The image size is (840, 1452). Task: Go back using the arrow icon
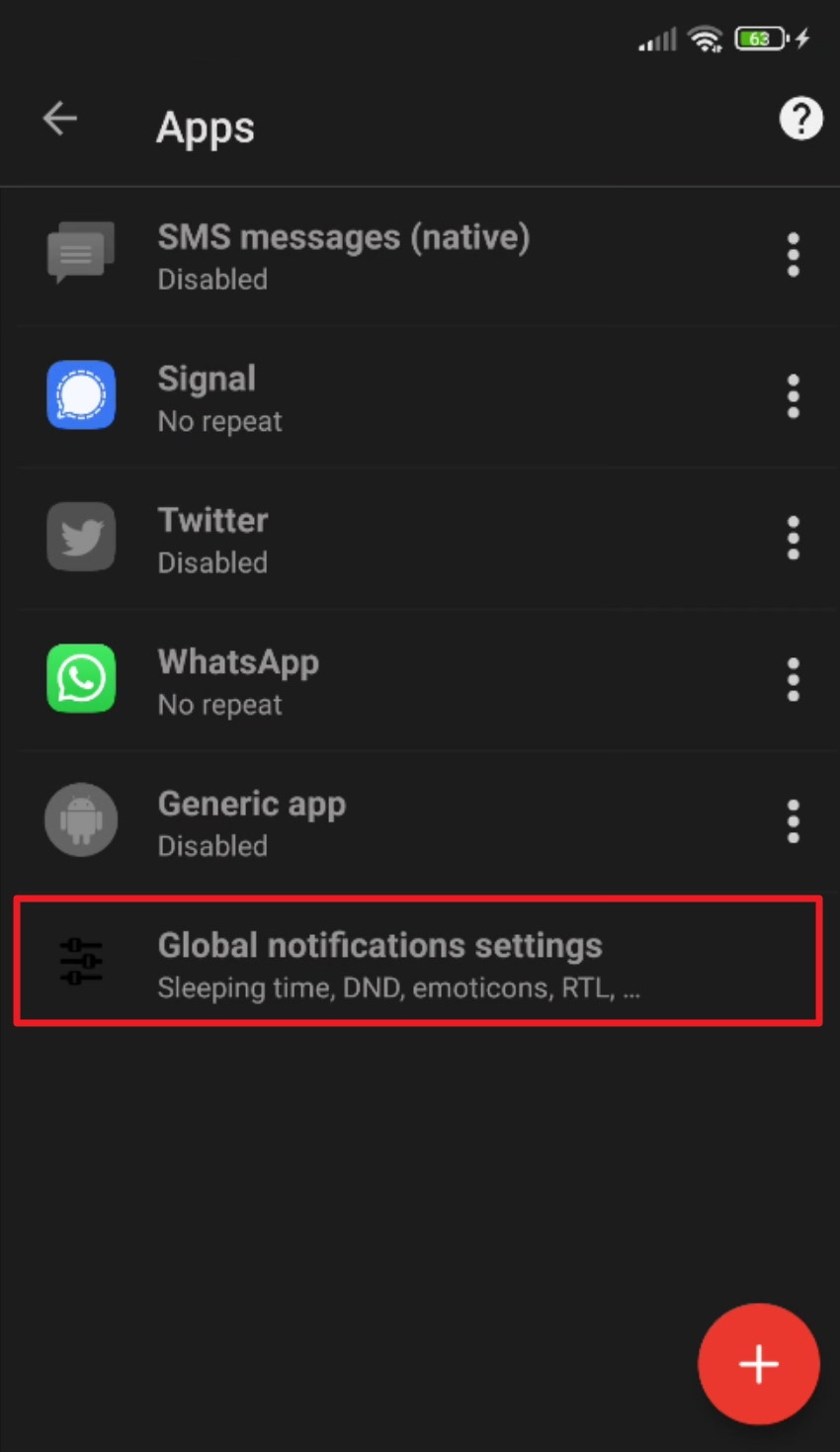click(x=60, y=119)
